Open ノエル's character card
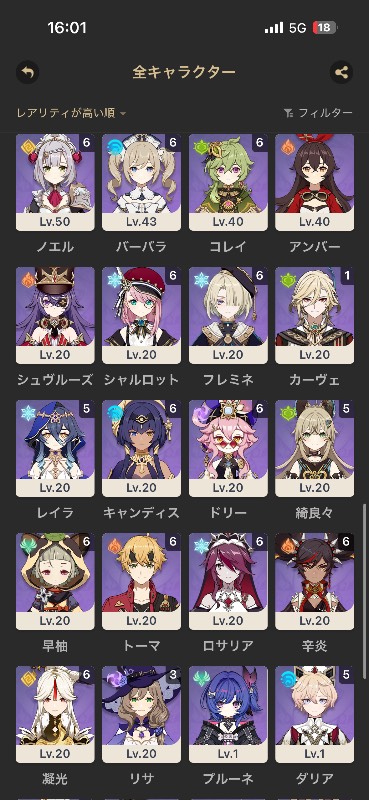Image resolution: width=369 pixels, height=800 pixels. point(55,182)
